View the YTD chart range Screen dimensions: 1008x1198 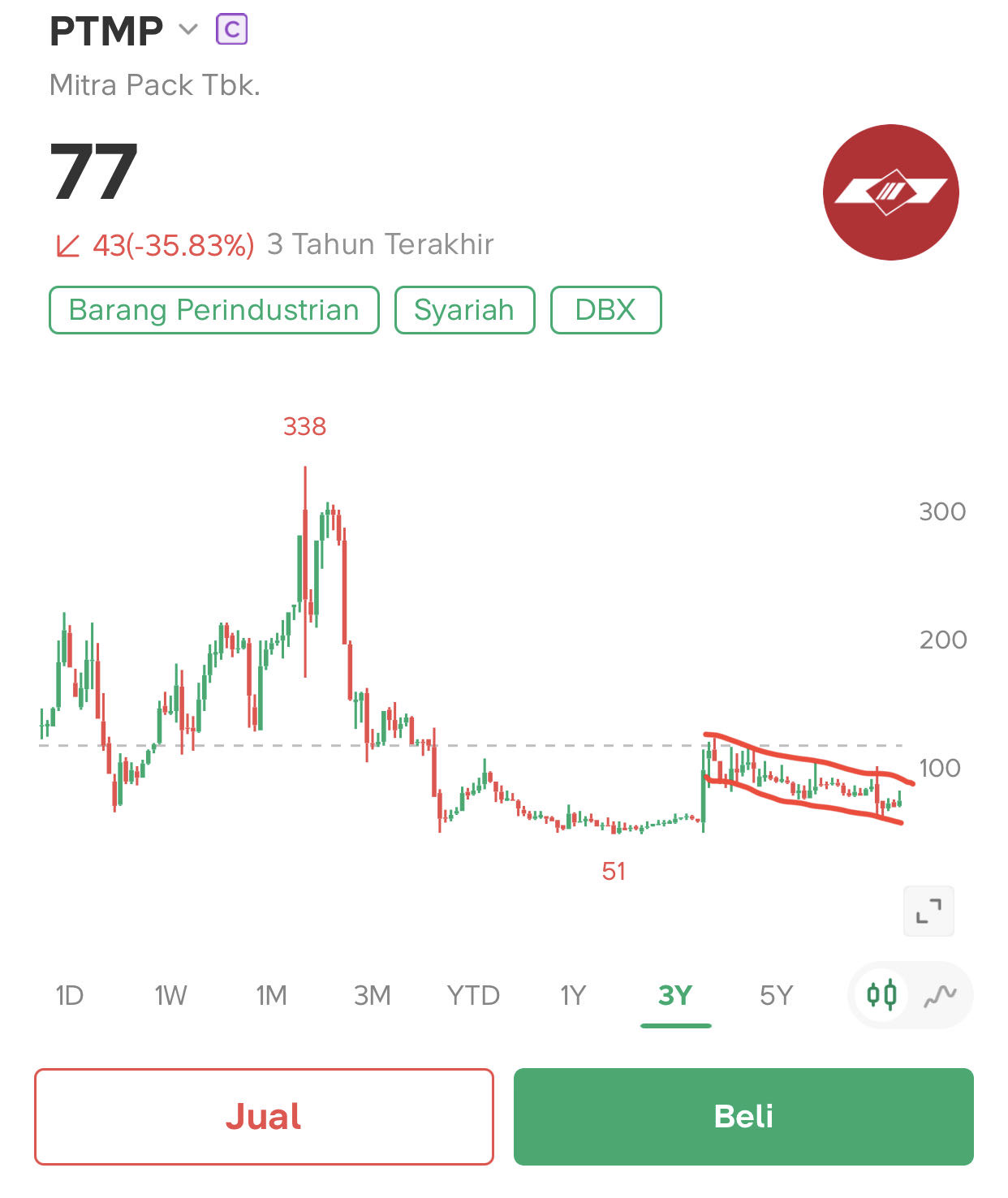[473, 995]
